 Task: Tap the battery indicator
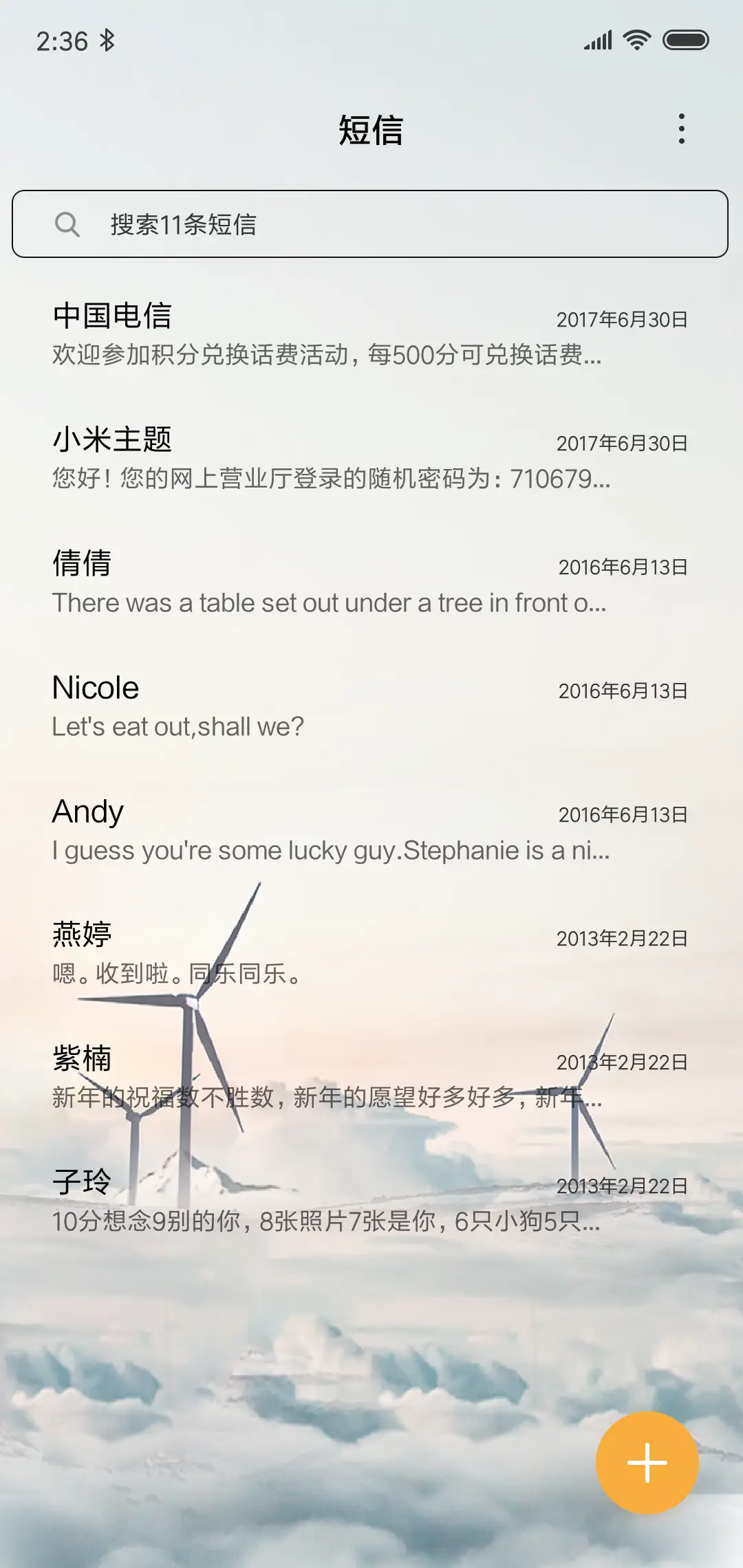coord(684,40)
